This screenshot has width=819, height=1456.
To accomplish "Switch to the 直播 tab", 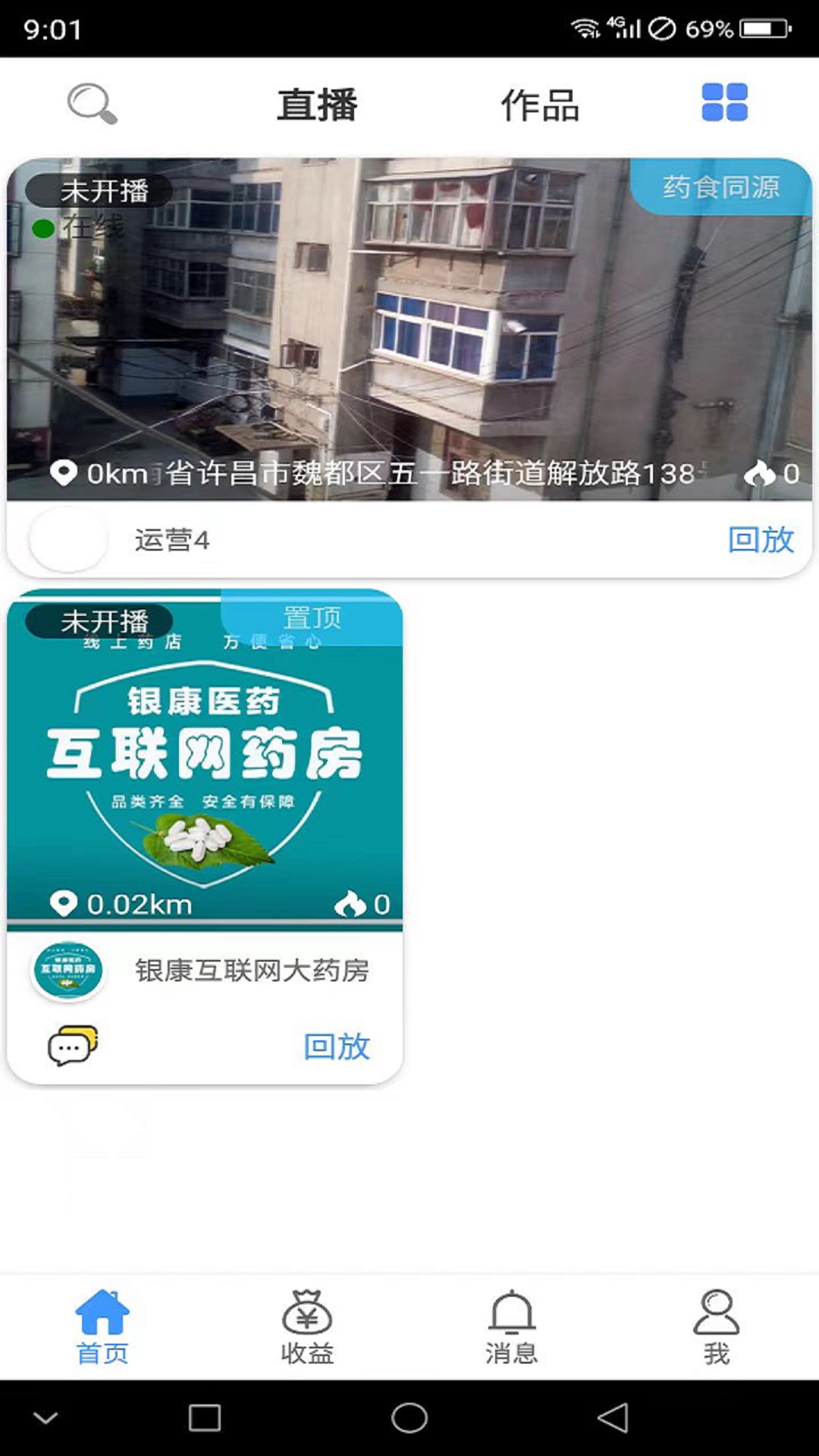I will (318, 105).
